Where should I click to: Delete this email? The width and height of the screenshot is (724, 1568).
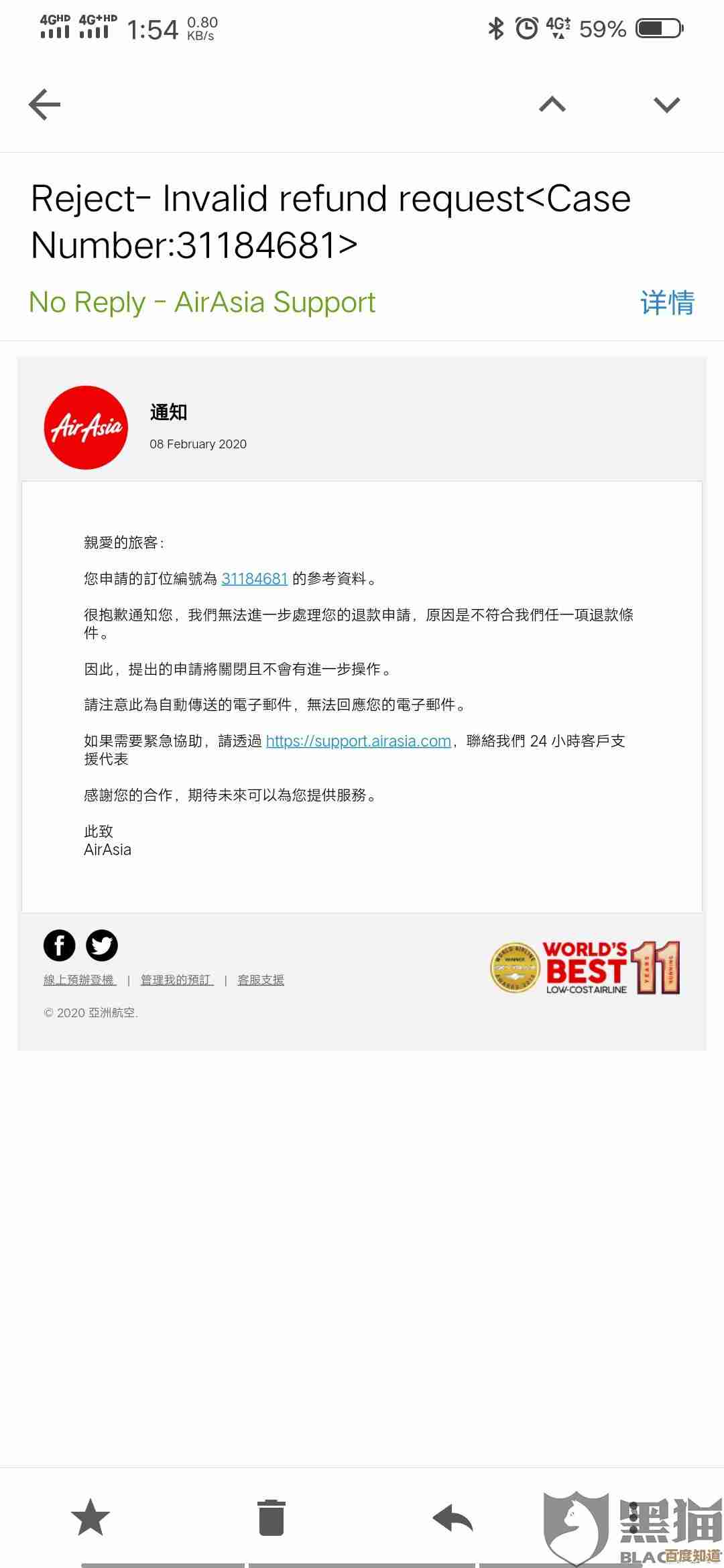coord(271,1518)
